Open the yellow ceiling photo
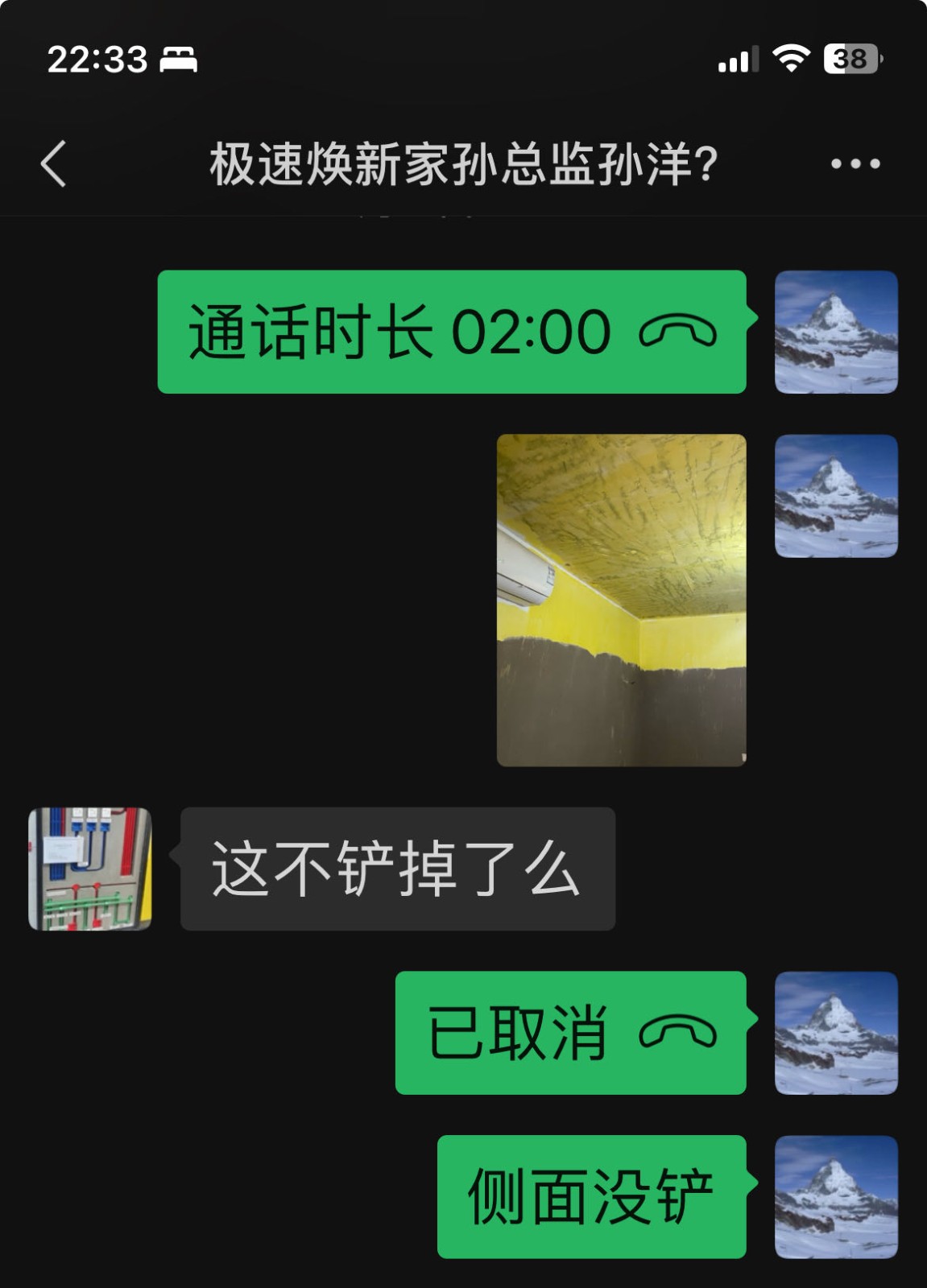The height and width of the screenshot is (1288, 927). point(621,600)
